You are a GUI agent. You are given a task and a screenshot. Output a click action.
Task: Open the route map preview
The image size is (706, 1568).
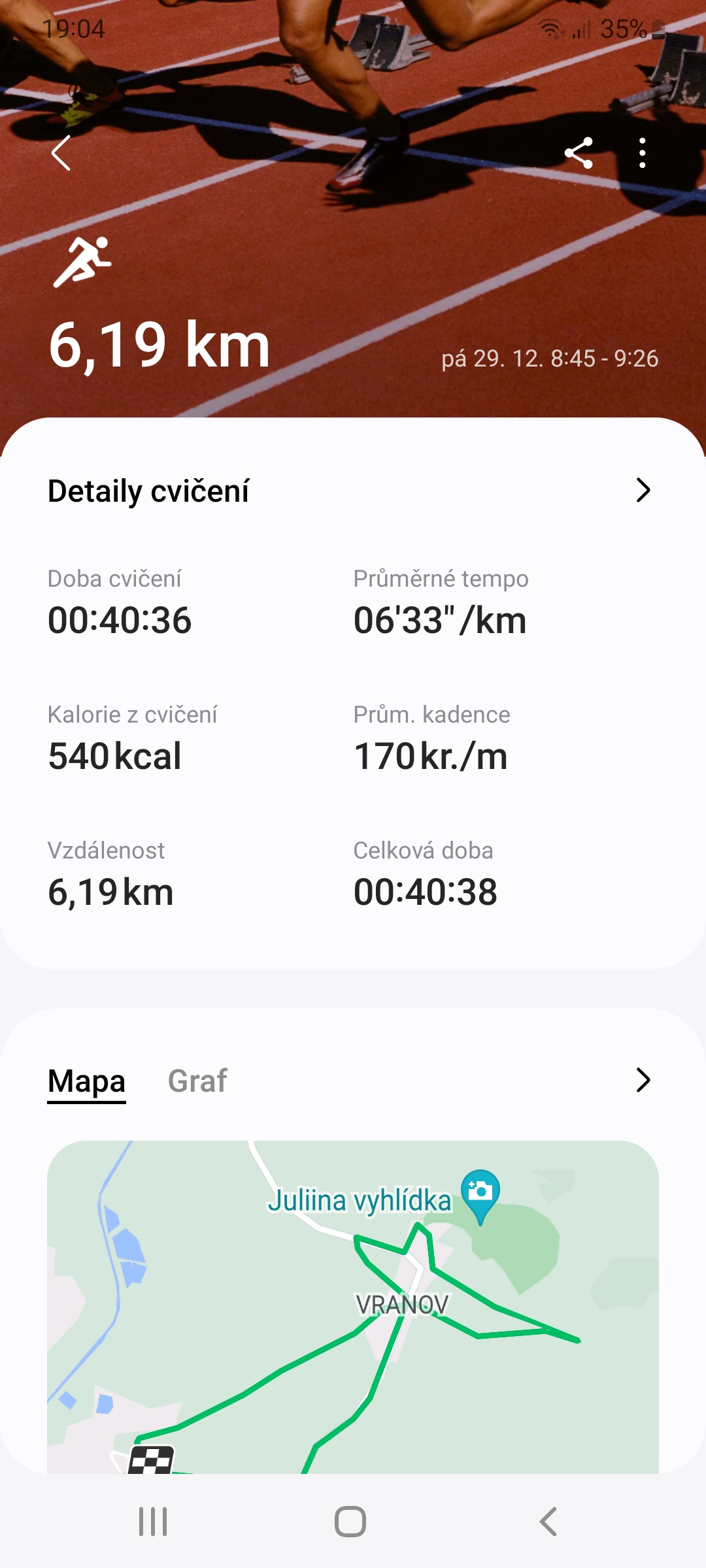coord(353,1307)
